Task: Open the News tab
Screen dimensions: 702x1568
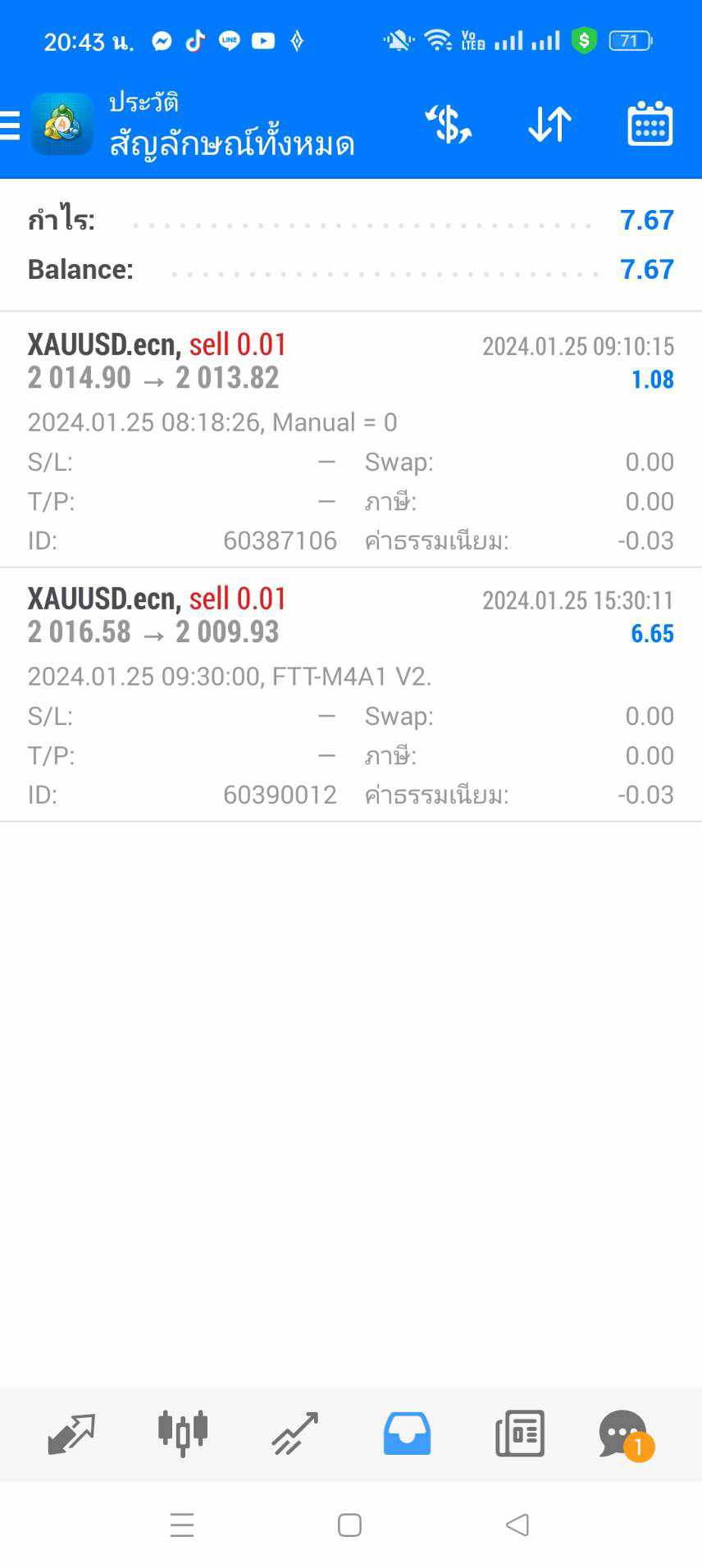Action: click(520, 1434)
